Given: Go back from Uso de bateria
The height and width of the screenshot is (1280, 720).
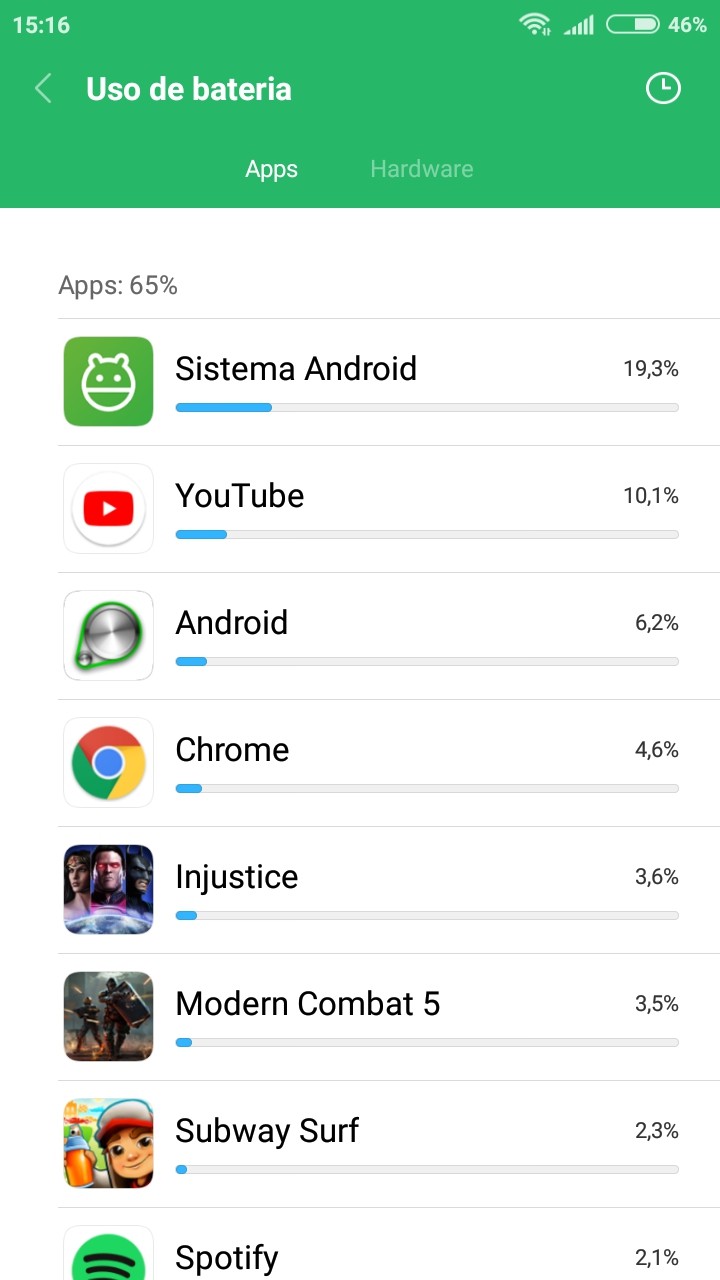Looking at the screenshot, I should pos(43,89).
